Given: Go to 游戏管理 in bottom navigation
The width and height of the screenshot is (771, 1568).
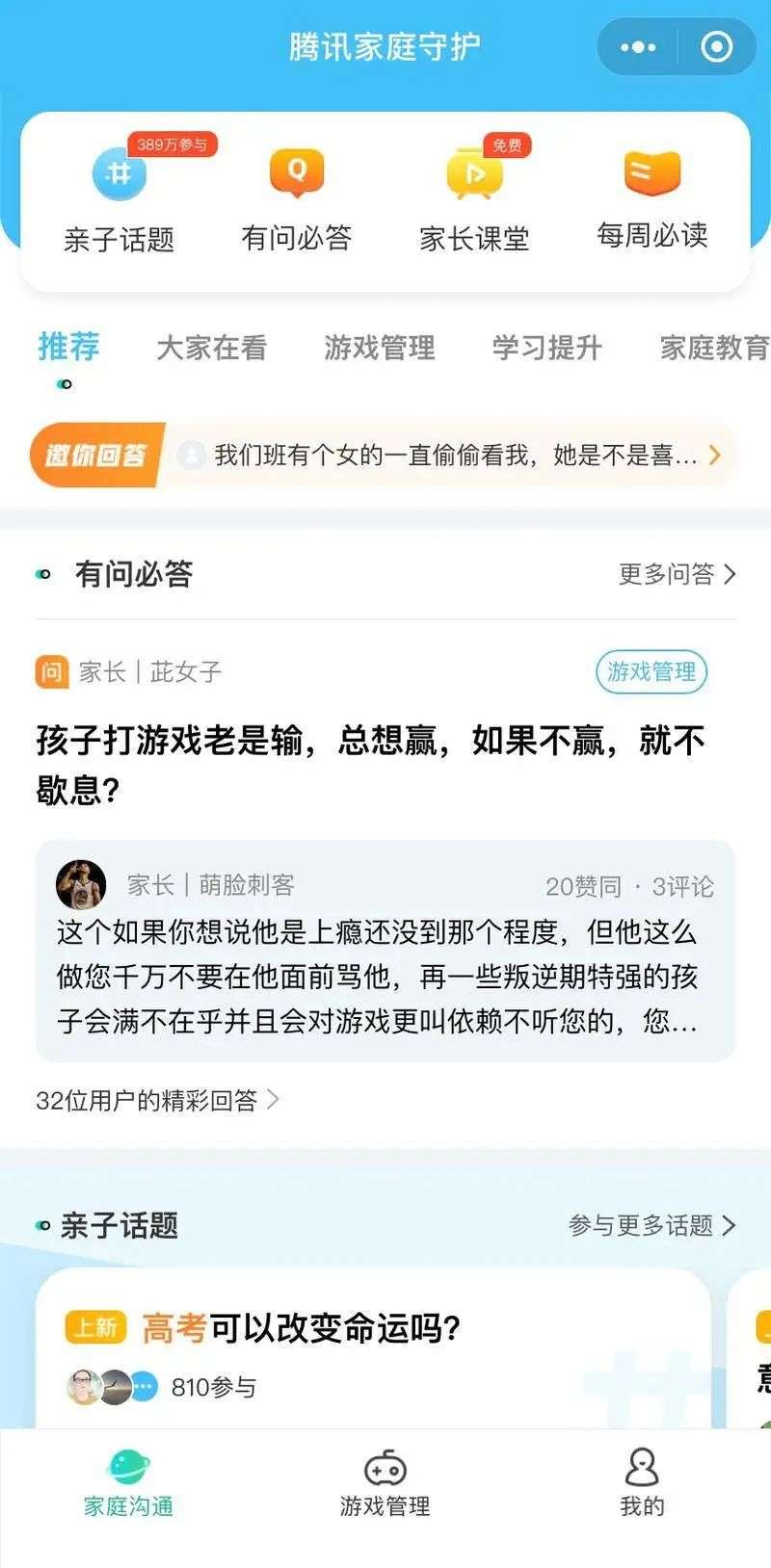Looking at the screenshot, I should pos(385,1483).
